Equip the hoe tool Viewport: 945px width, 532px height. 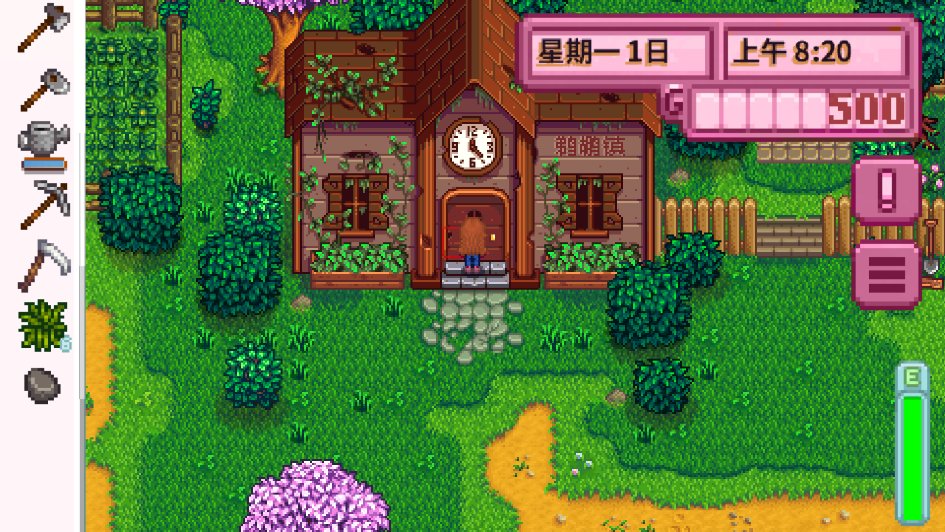click(41, 88)
